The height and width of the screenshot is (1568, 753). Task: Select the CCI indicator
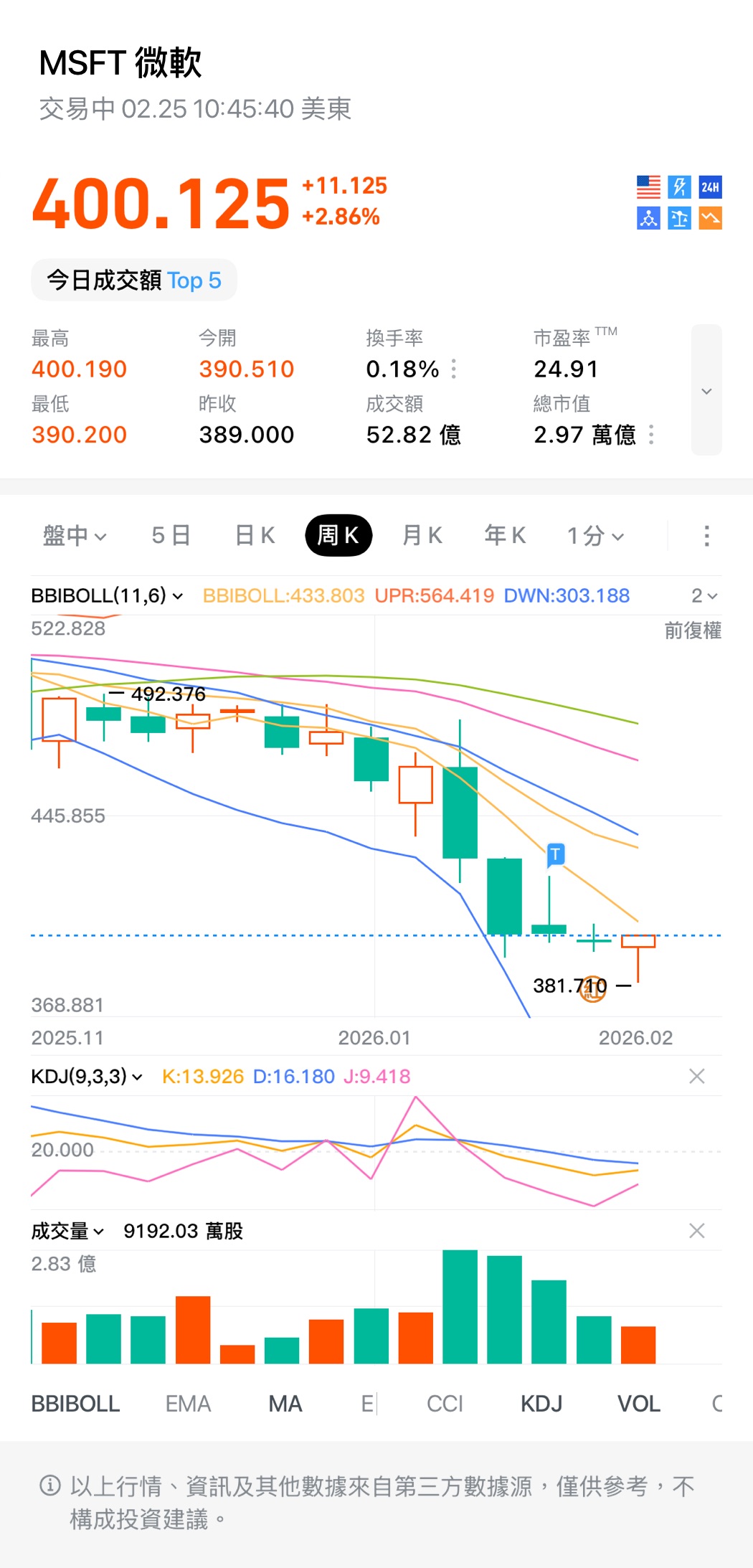click(x=445, y=1404)
